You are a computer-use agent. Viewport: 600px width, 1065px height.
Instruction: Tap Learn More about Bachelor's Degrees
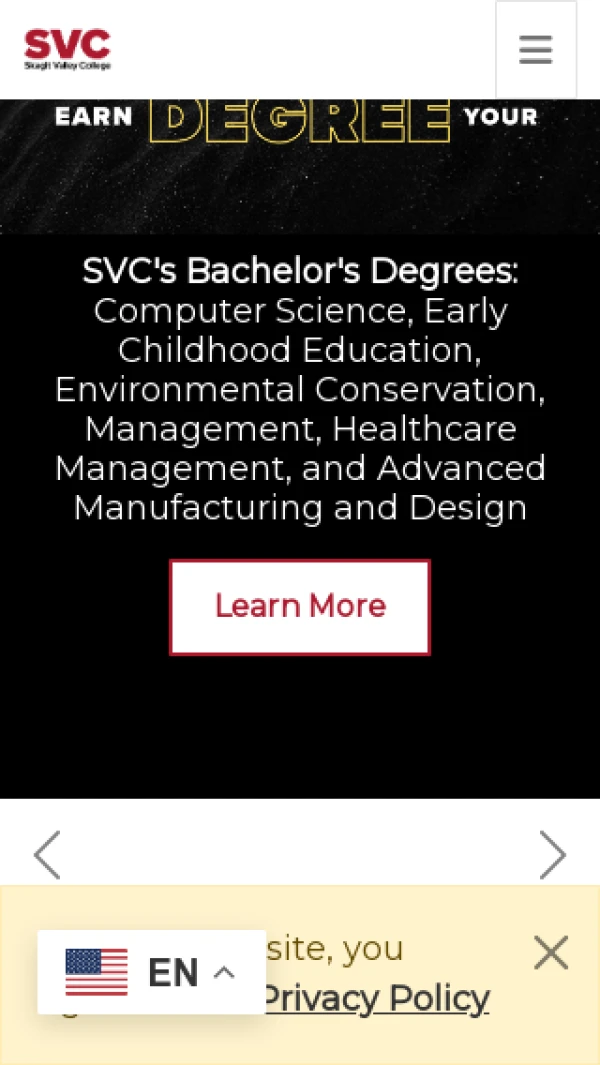pyautogui.click(x=300, y=607)
